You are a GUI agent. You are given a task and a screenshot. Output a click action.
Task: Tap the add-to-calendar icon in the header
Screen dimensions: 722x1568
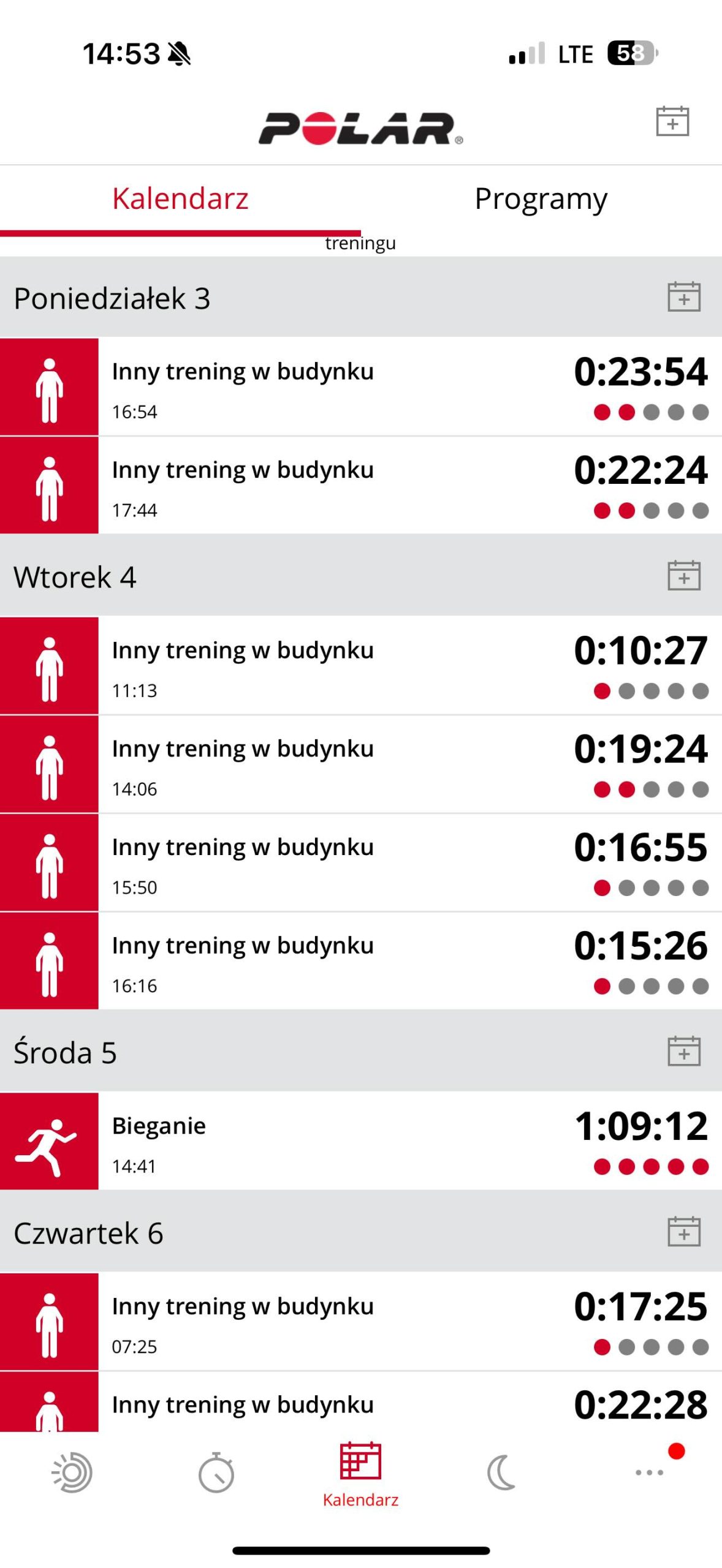point(672,121)
